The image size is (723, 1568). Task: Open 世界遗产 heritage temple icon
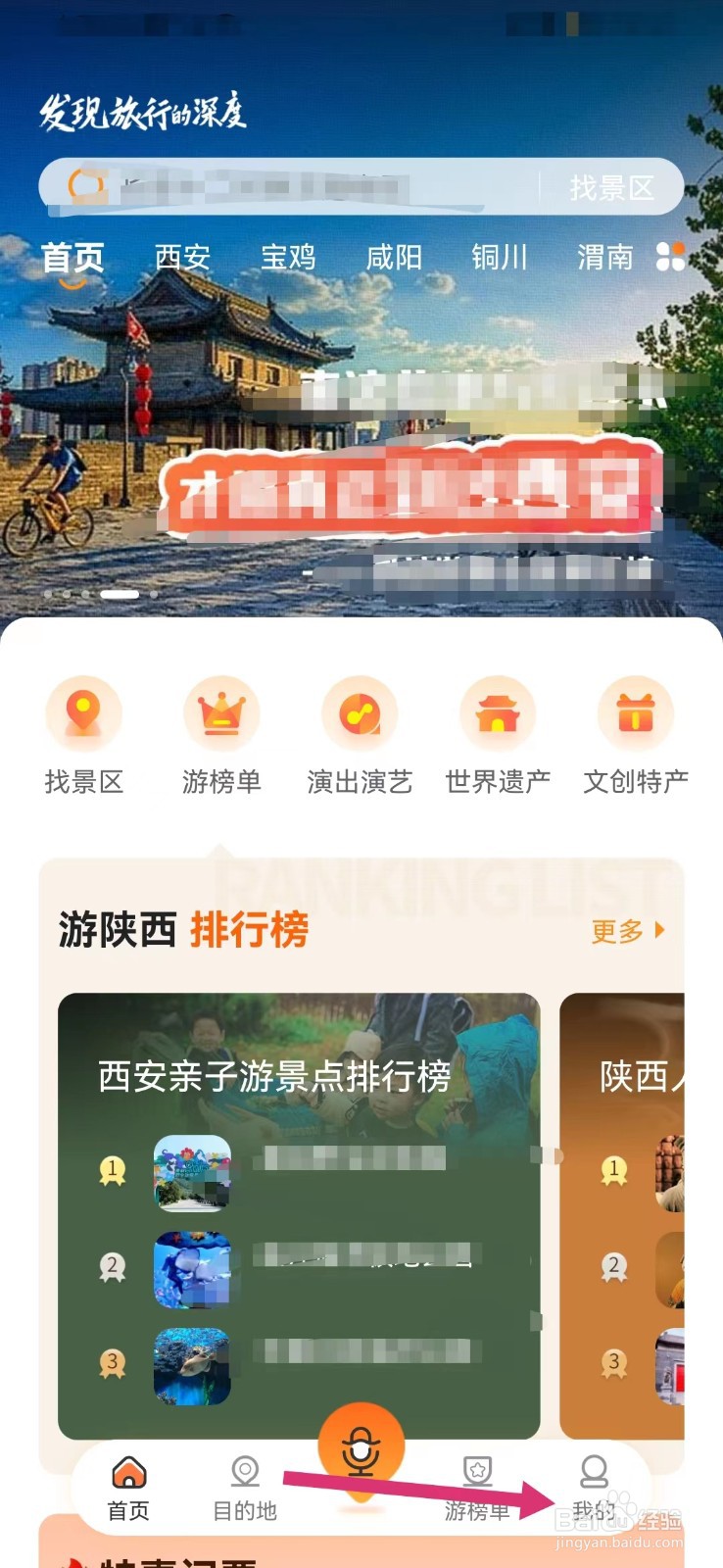(x=497, y=714)
